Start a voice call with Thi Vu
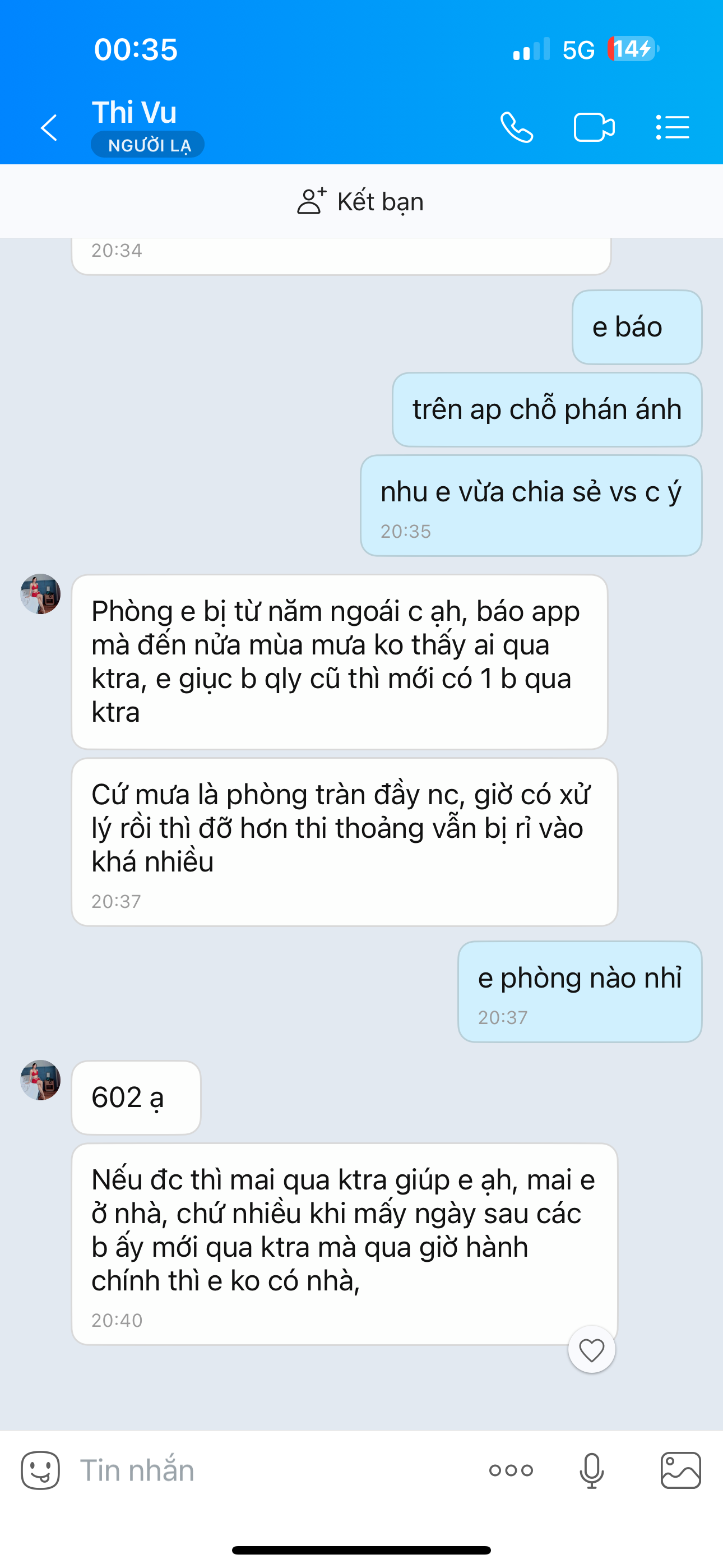 517,128
